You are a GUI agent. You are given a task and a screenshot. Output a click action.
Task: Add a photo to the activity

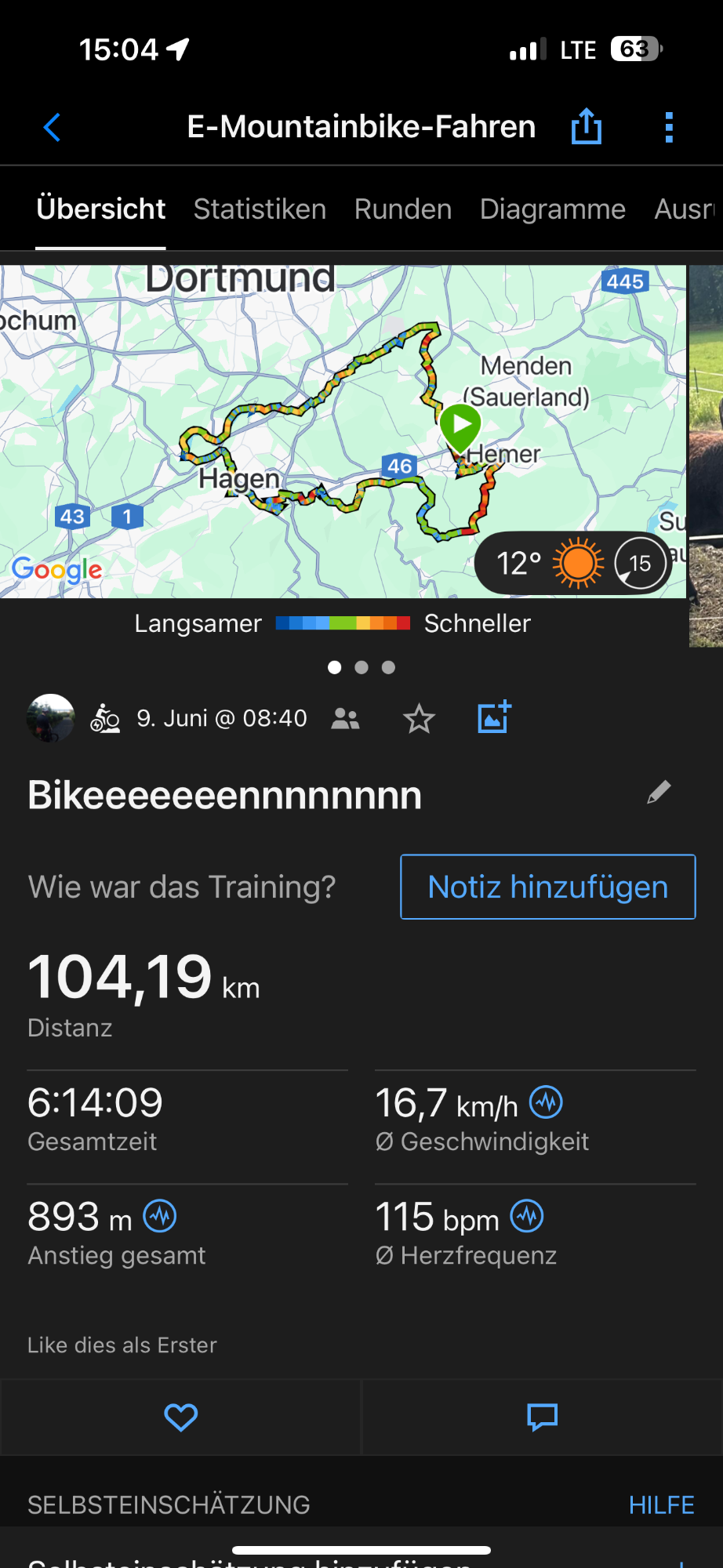pos(494,717)
